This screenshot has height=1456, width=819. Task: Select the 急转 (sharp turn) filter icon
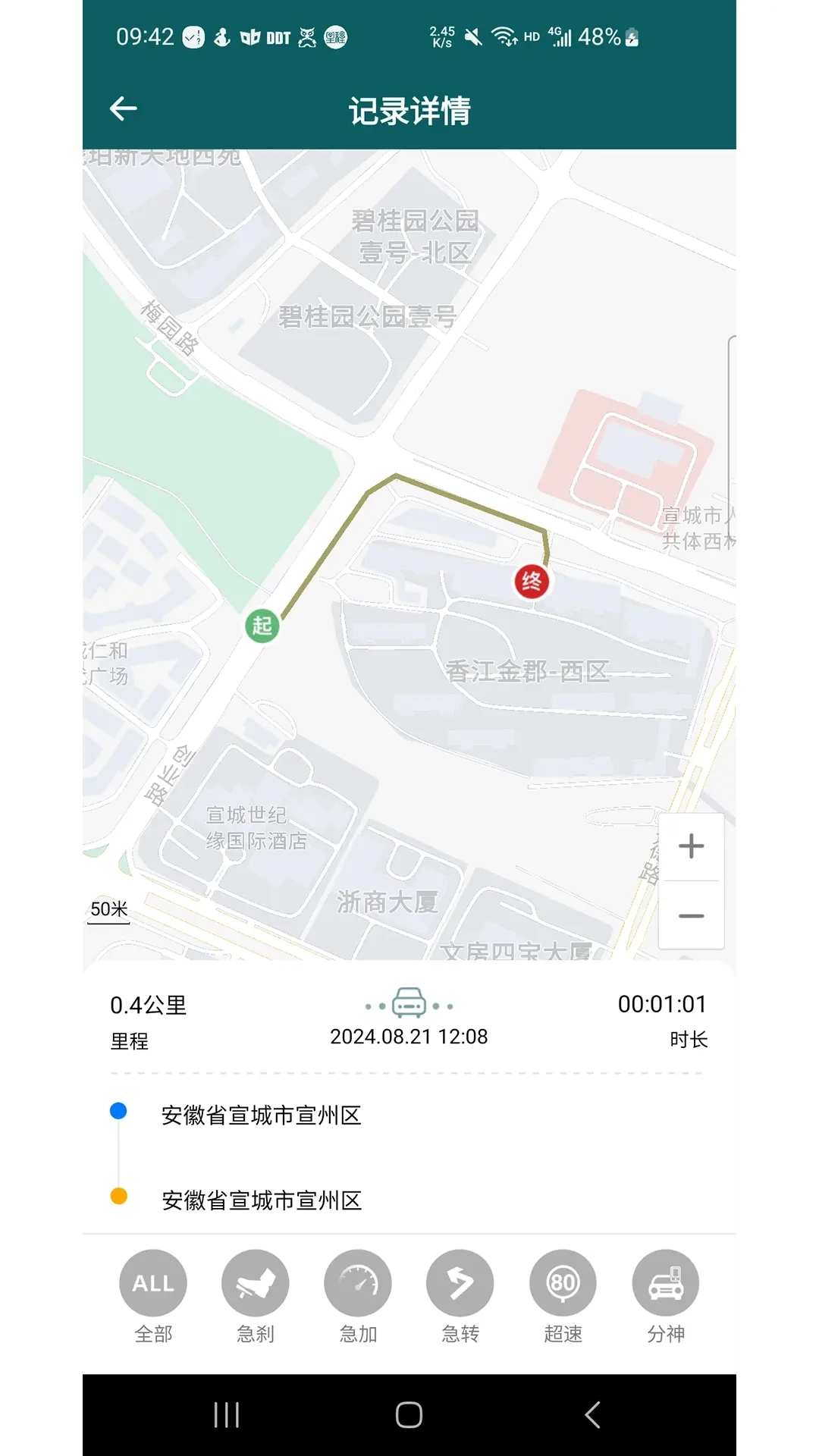tap(460, 1283)
